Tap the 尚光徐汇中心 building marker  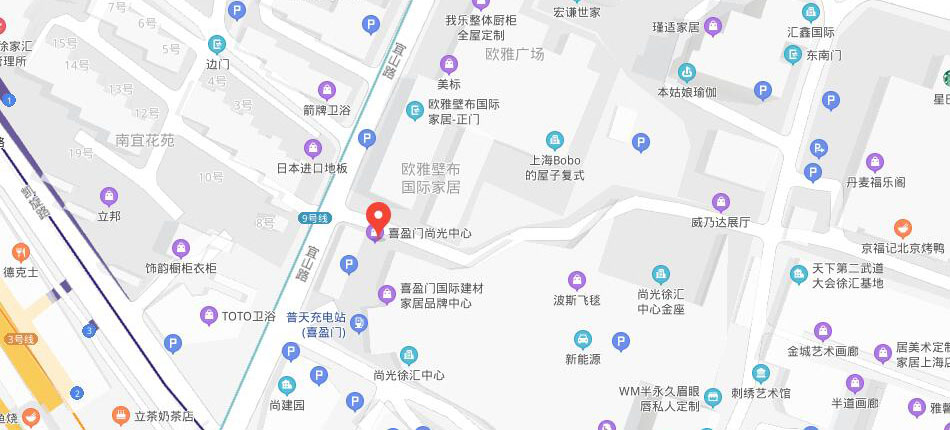[x=408, y=355]
